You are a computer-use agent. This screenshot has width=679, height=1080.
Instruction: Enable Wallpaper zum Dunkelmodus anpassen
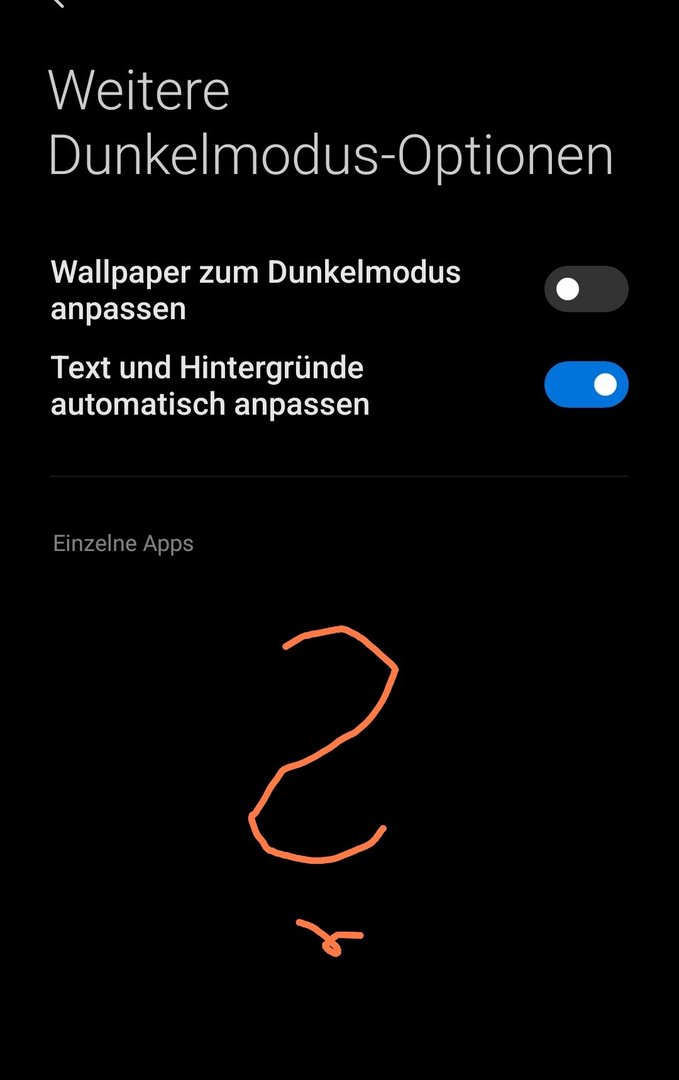pyautogui.click(x=586, y=290)
